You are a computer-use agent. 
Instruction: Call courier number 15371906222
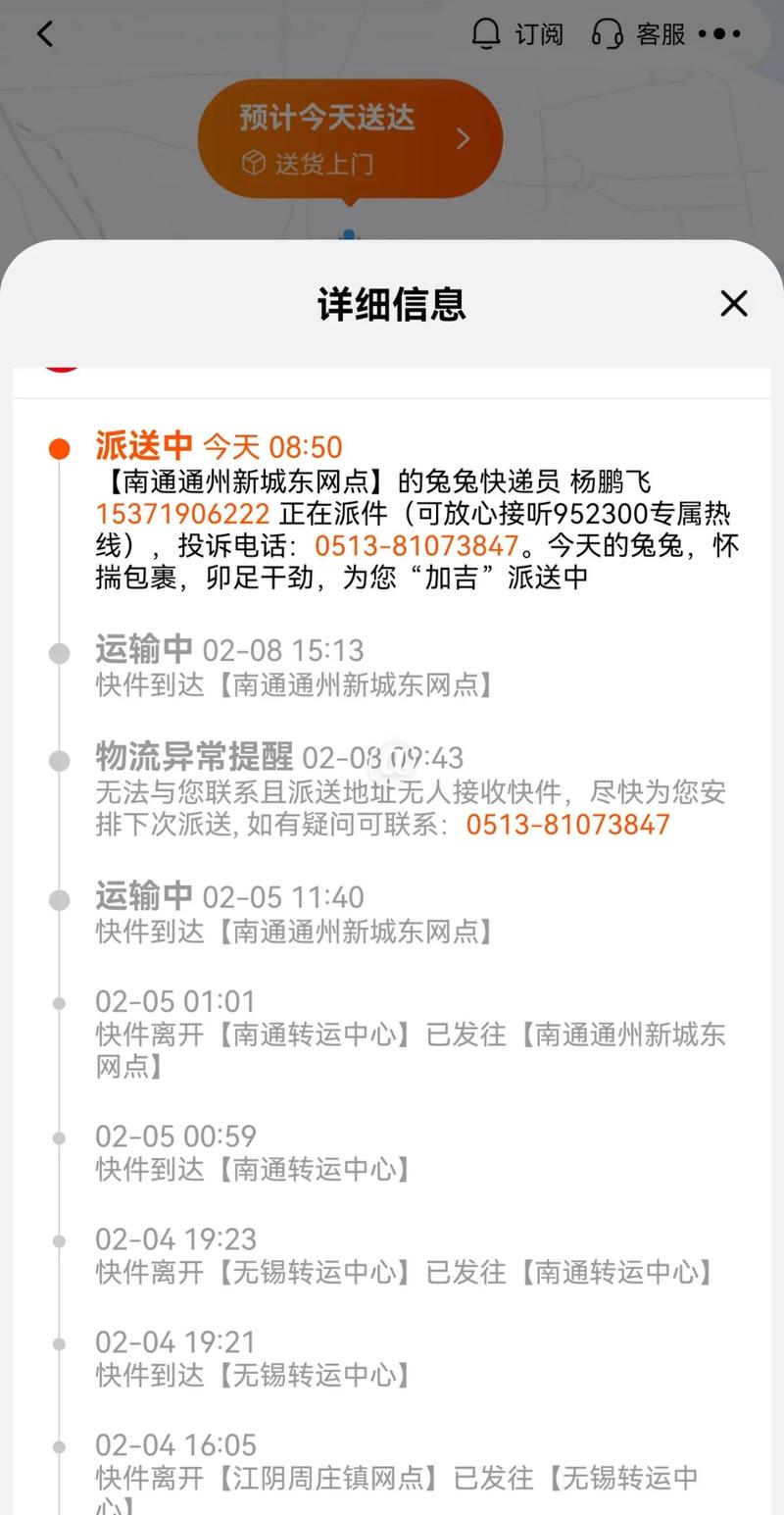coord(182,513)
